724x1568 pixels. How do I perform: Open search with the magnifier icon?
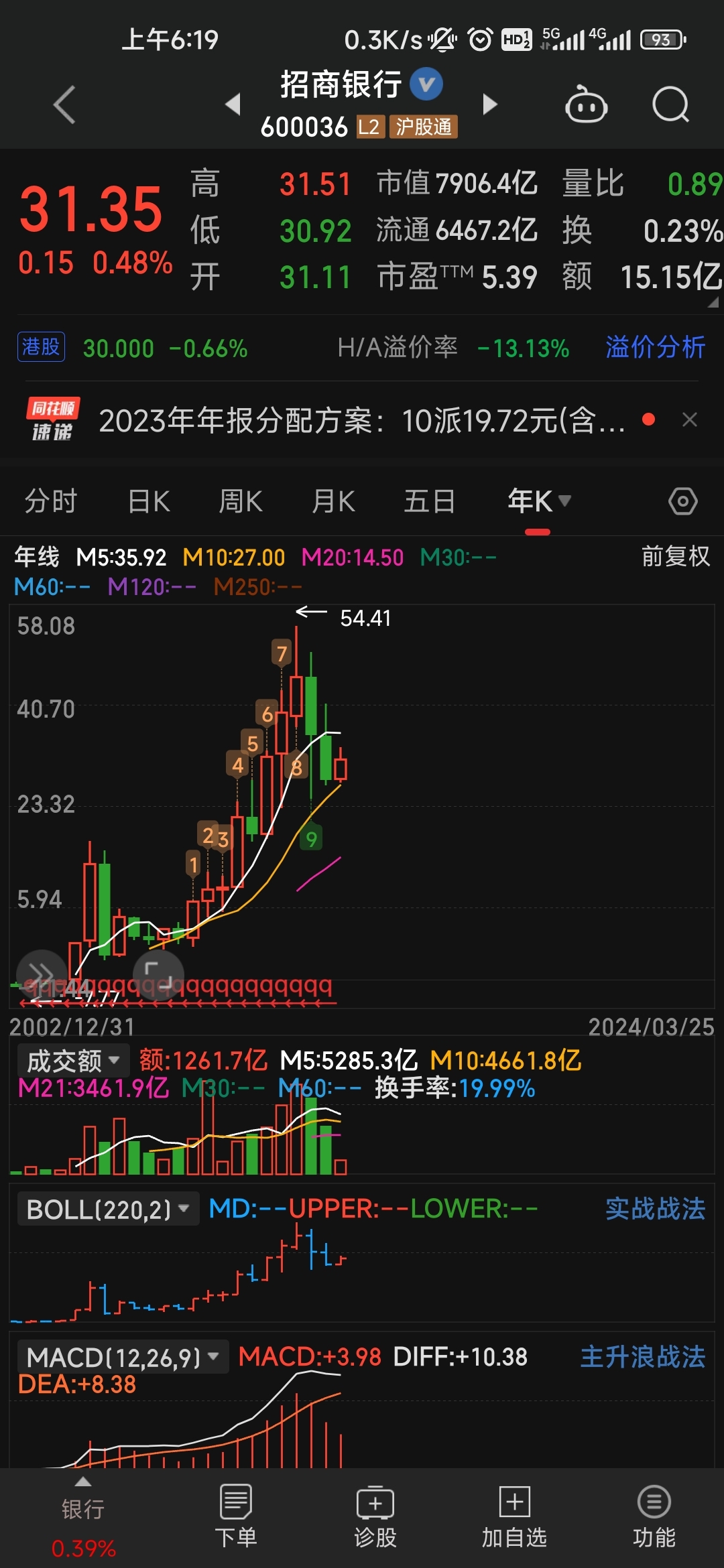[670, 105]
